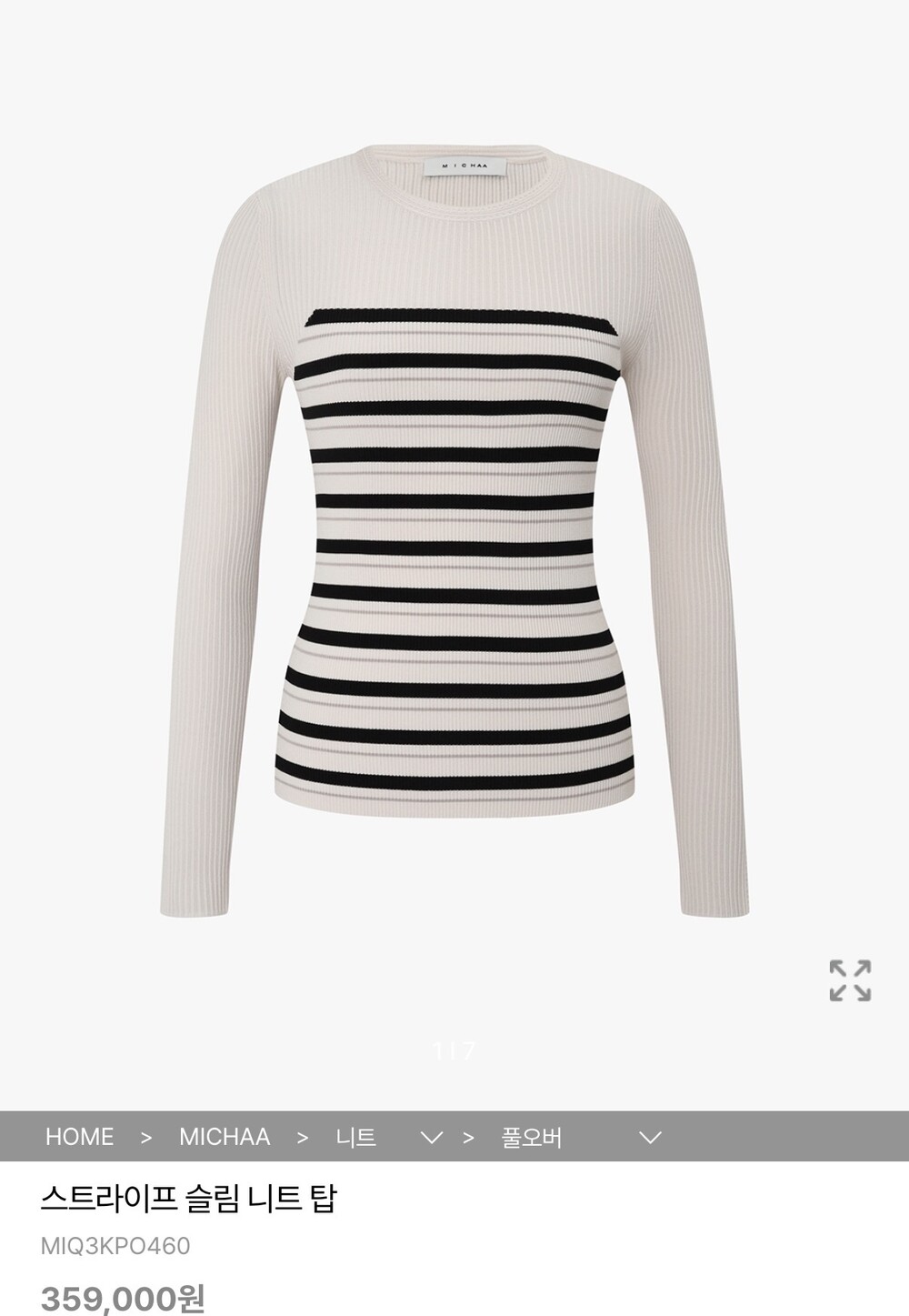Screen dimensions: 909x1316
Task: Go to HOME in the breadcrumb
Action: (79, 1137)
